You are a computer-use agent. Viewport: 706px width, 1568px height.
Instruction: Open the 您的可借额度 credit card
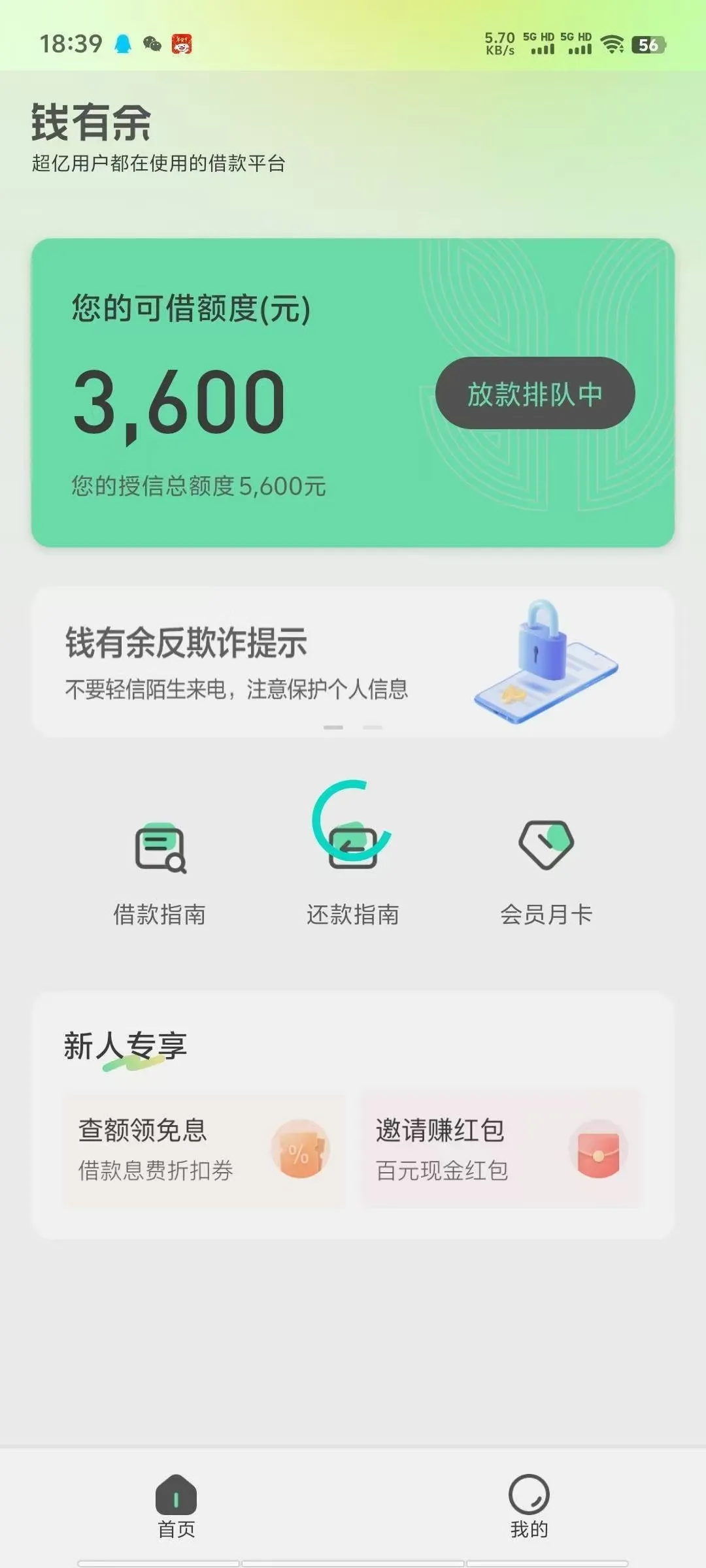click(353, 393)
